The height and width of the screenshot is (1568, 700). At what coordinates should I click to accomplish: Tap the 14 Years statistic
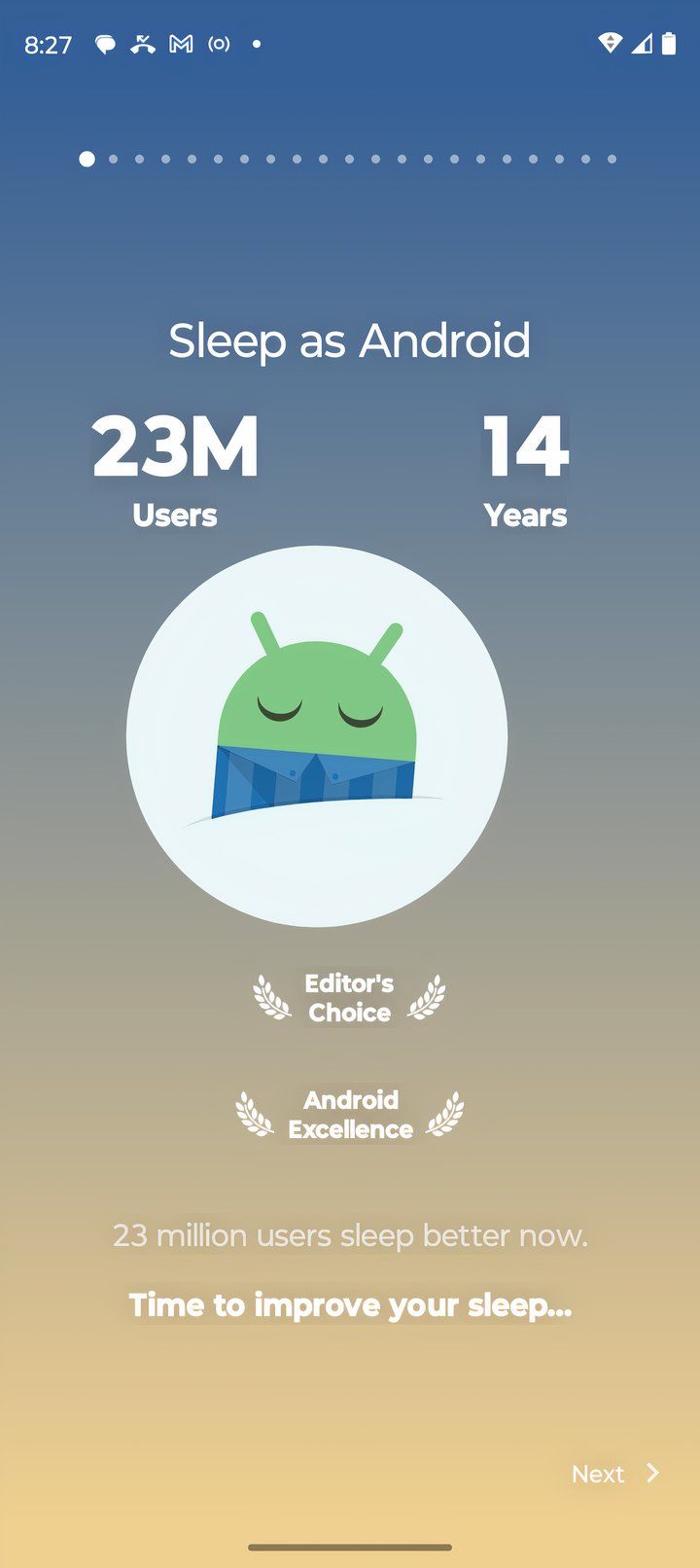[x=525, y=467]
